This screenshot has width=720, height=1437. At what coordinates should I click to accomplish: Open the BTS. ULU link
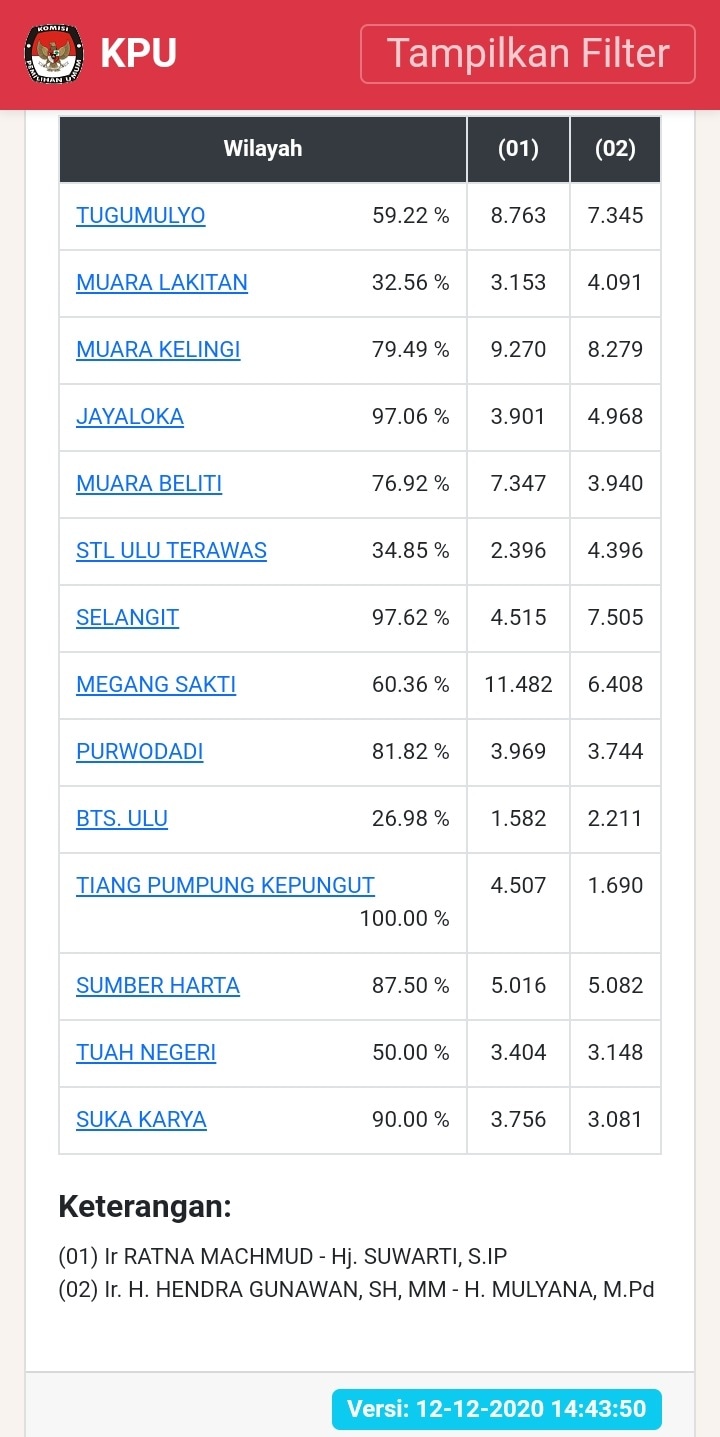(122, 818)
